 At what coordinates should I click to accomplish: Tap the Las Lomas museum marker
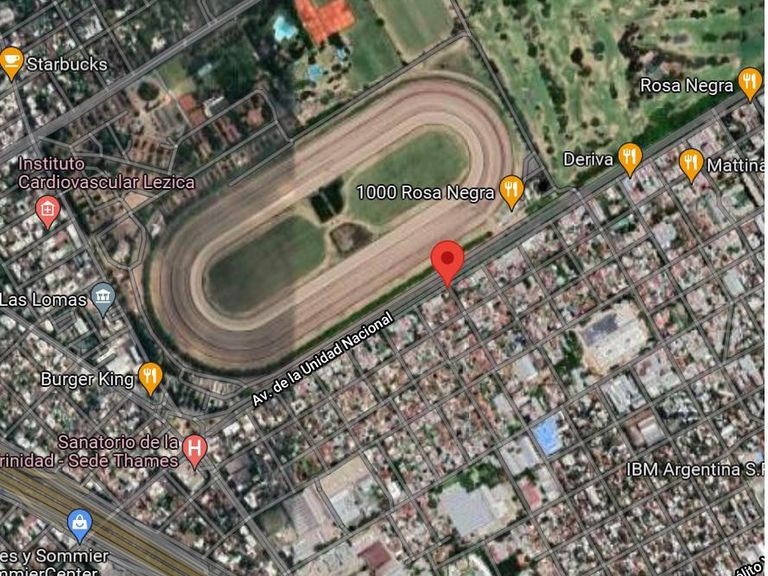[103, 298]
